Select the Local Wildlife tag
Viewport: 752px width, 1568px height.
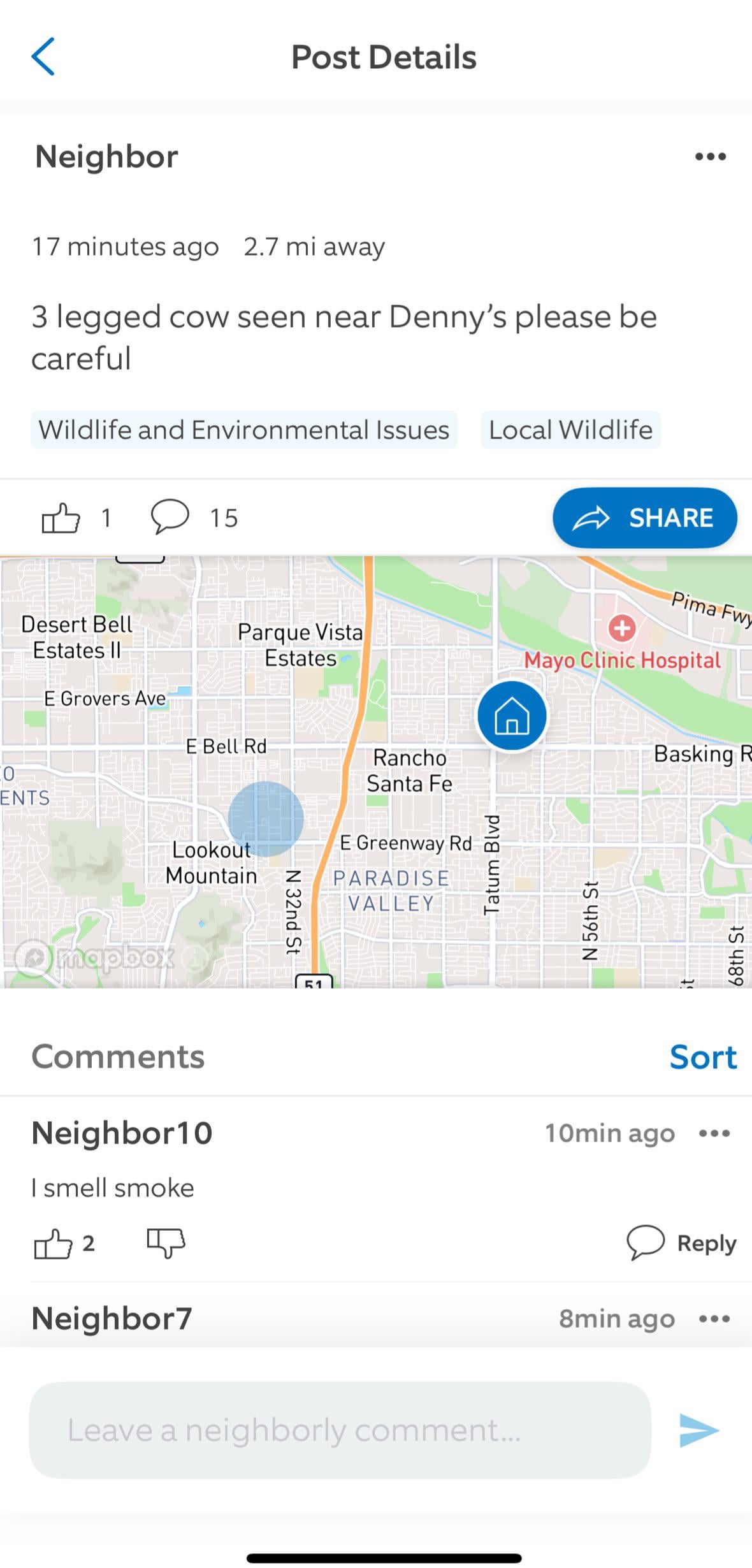point(570,430)
